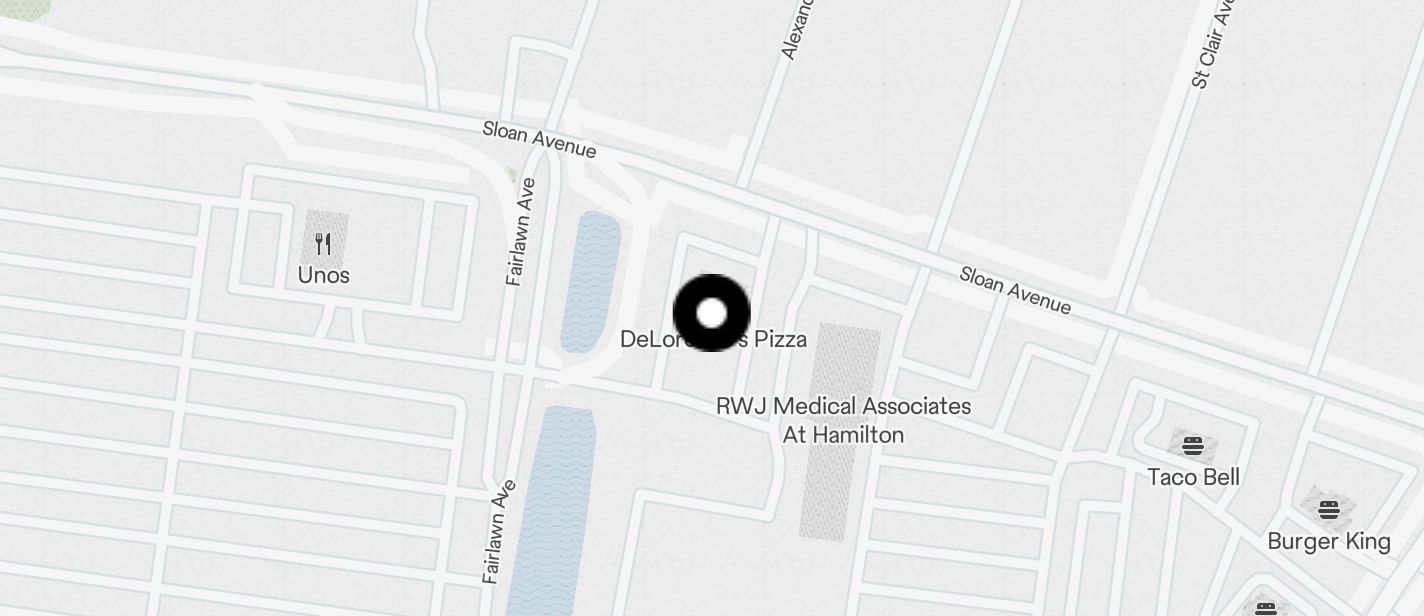Image resolution: width=1424 pixels, height=616 pixels.
Task: Select the Unos restaurant marker
Action: tap(323, 243)
